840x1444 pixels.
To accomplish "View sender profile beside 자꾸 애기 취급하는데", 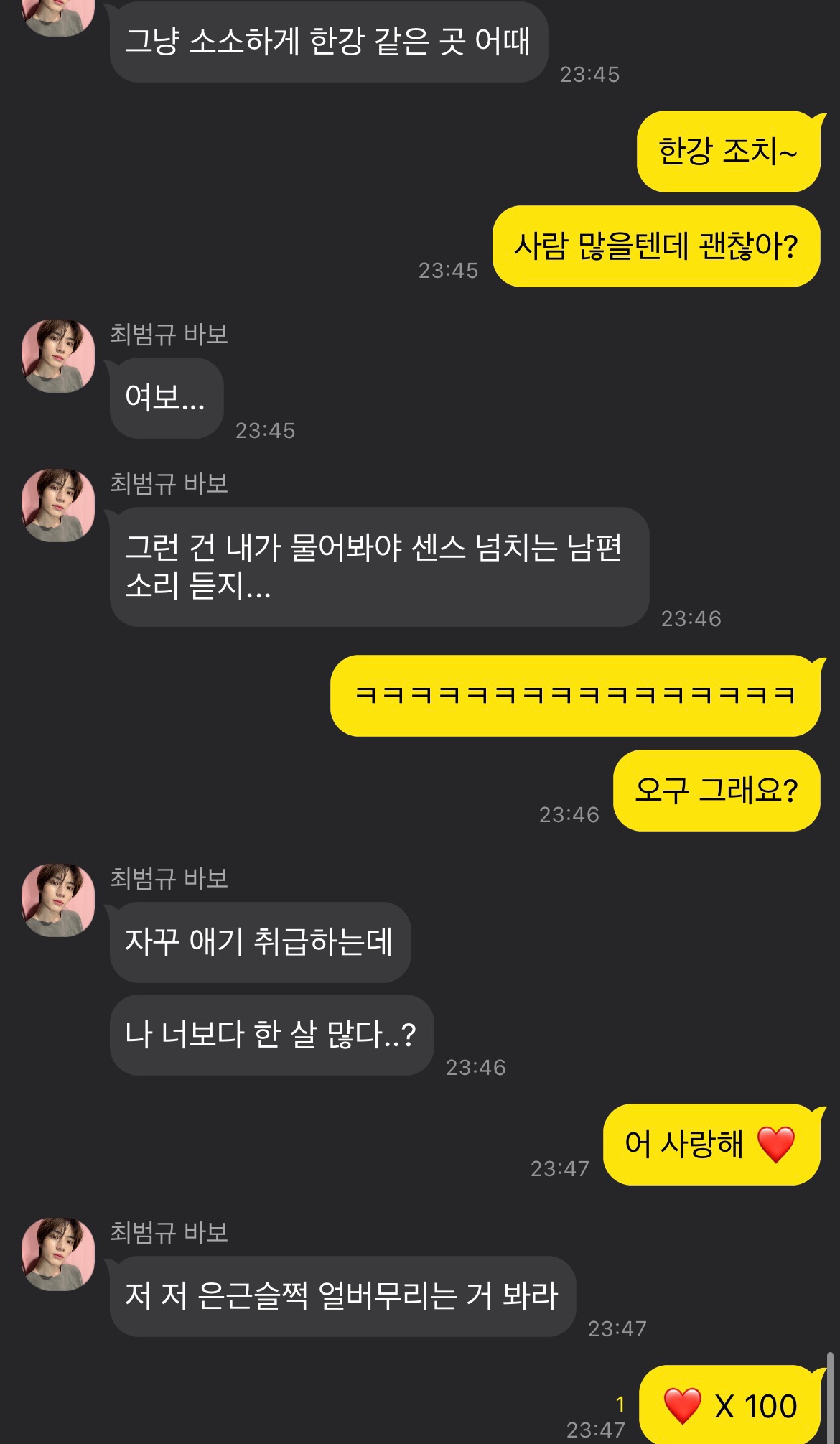I will tap(58, 900).
